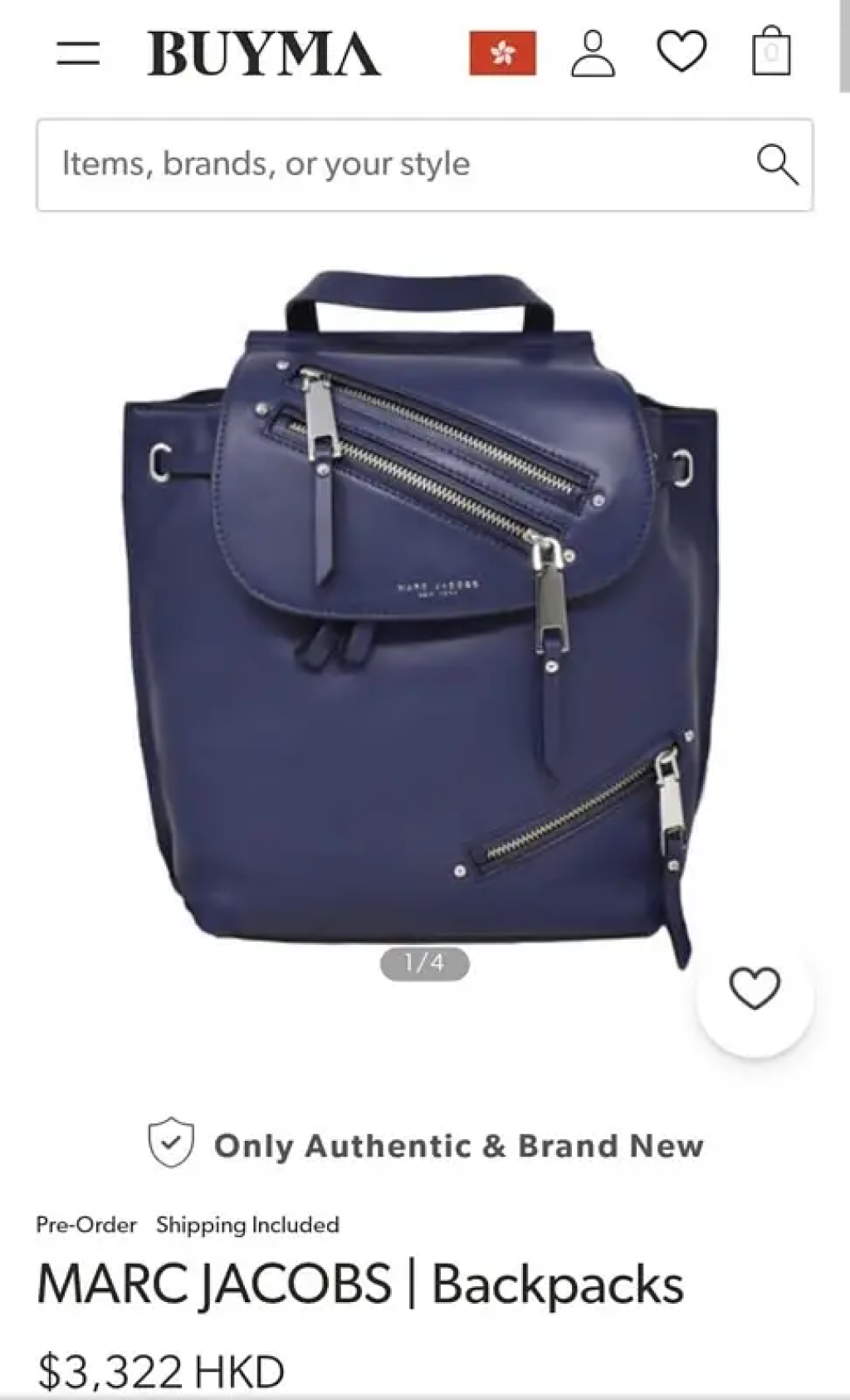Tap the search field for items or brands

pyautogui.click(x=398, y=164)
